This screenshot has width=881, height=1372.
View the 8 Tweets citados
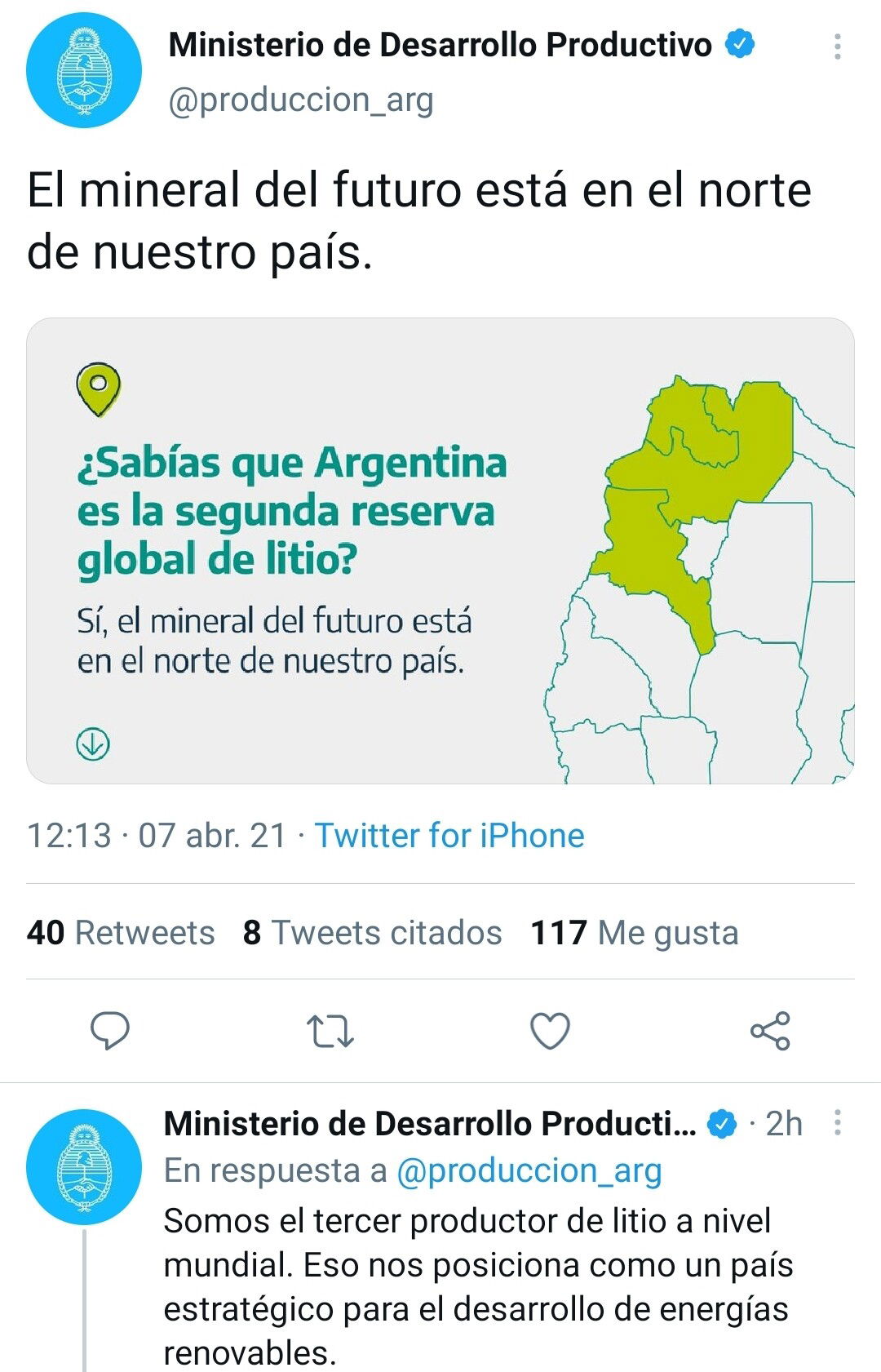[x=372, y=933]
